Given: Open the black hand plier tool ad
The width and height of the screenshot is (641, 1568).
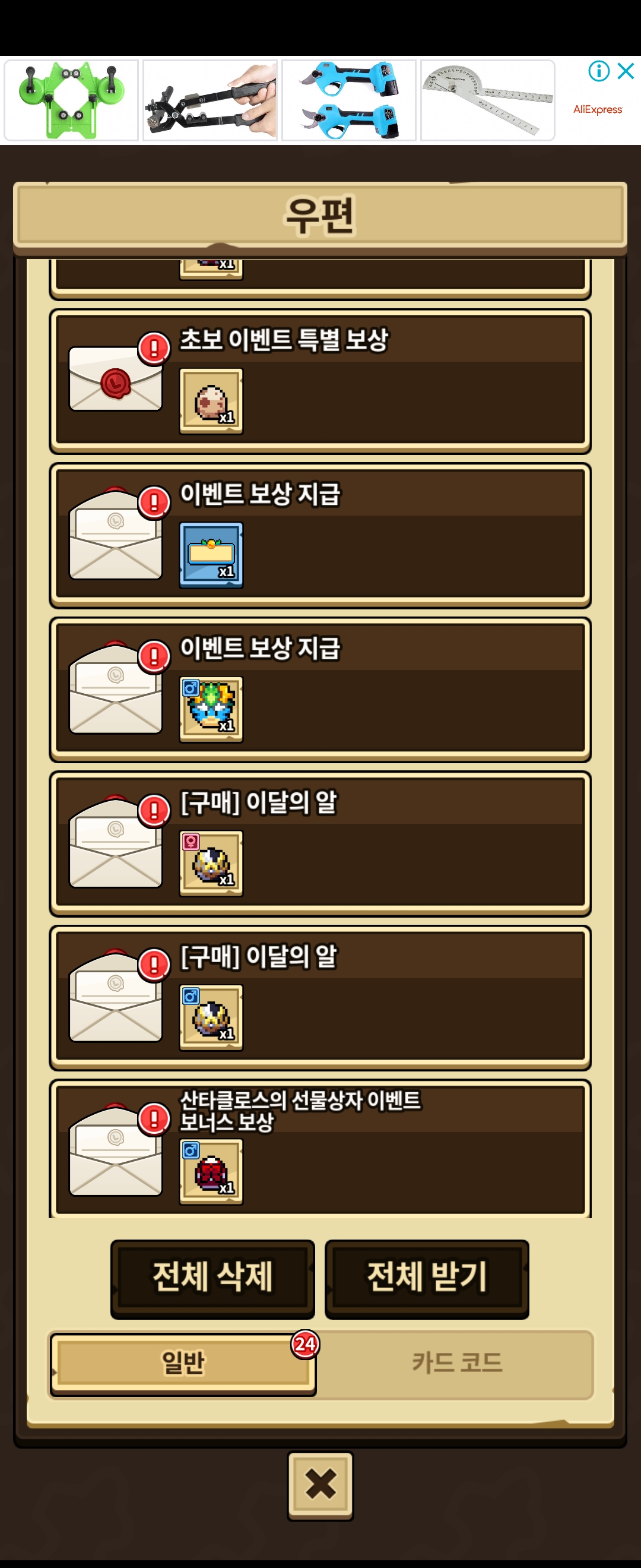Looking at the screenshot, I should (x=210, y=100).
